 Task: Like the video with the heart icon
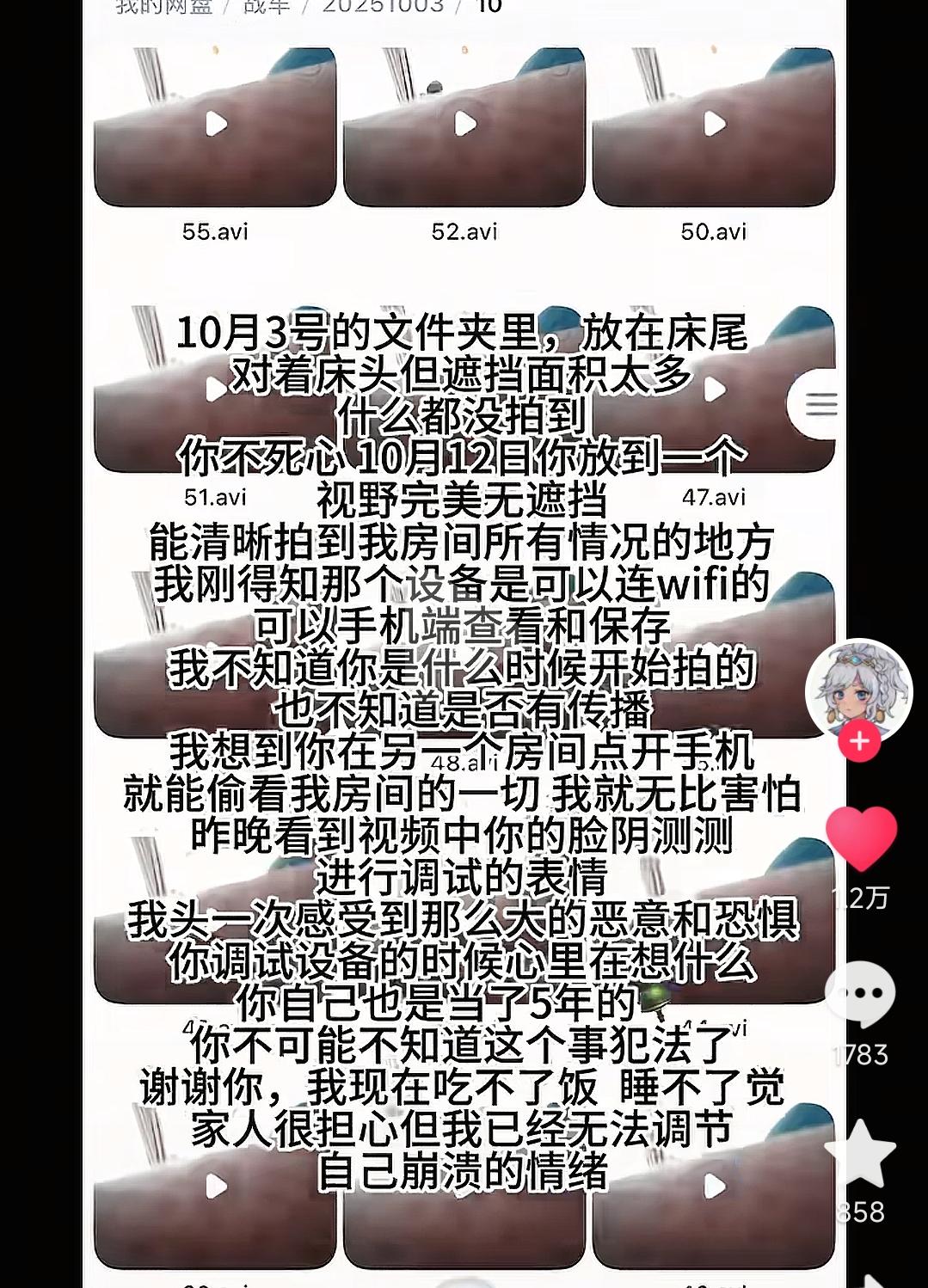tap(860, 838)
